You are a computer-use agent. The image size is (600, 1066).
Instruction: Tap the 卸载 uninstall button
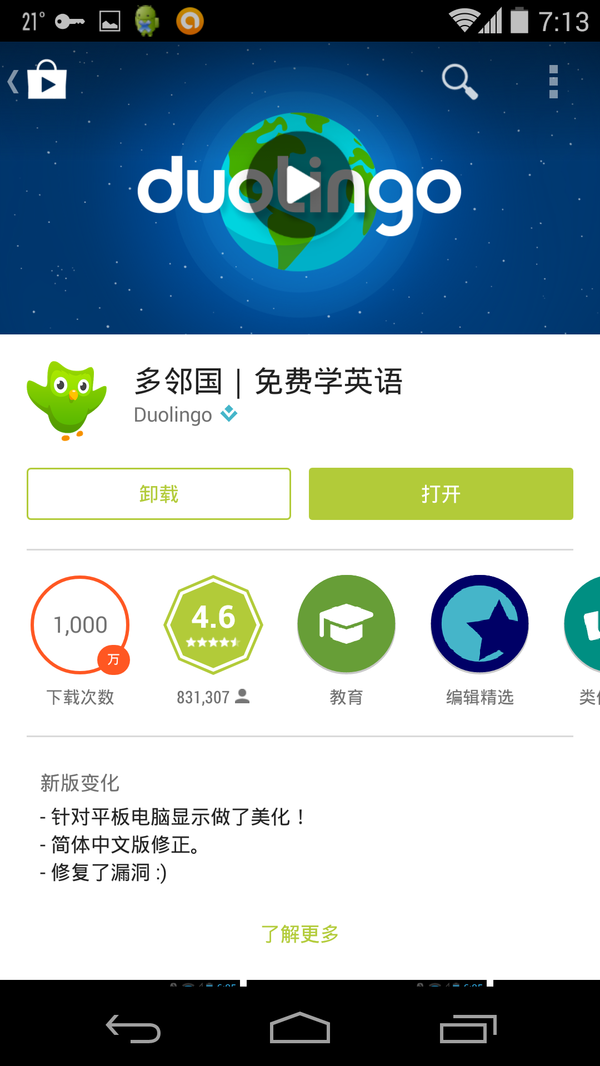(159, 494)
